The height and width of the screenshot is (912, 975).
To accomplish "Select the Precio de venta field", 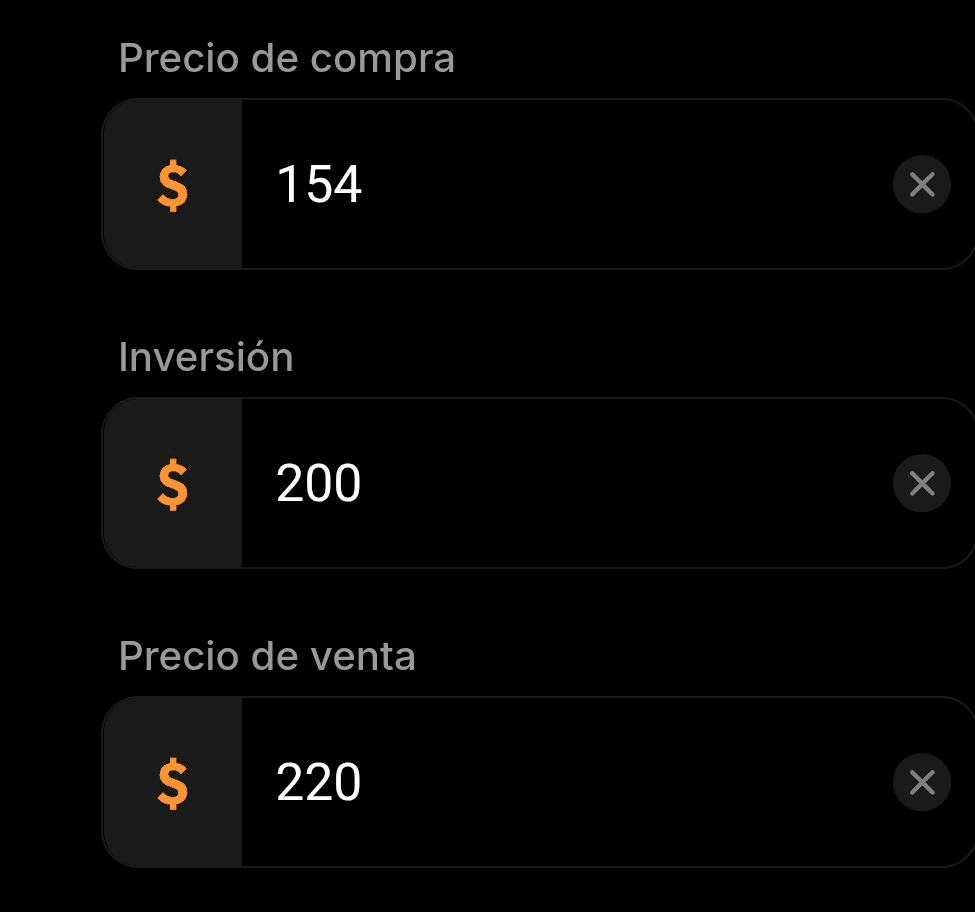I will (560, 783).
